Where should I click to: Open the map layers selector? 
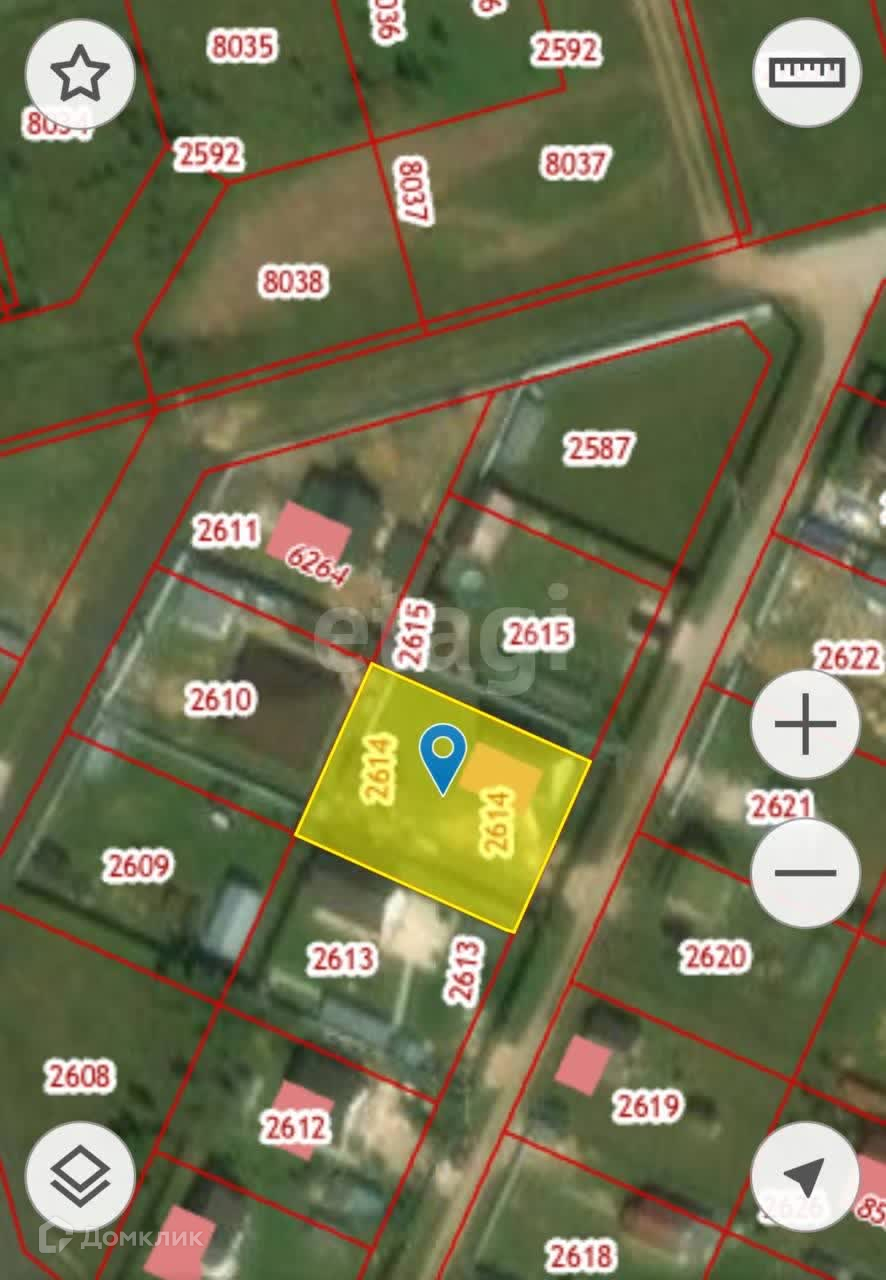79,1176
